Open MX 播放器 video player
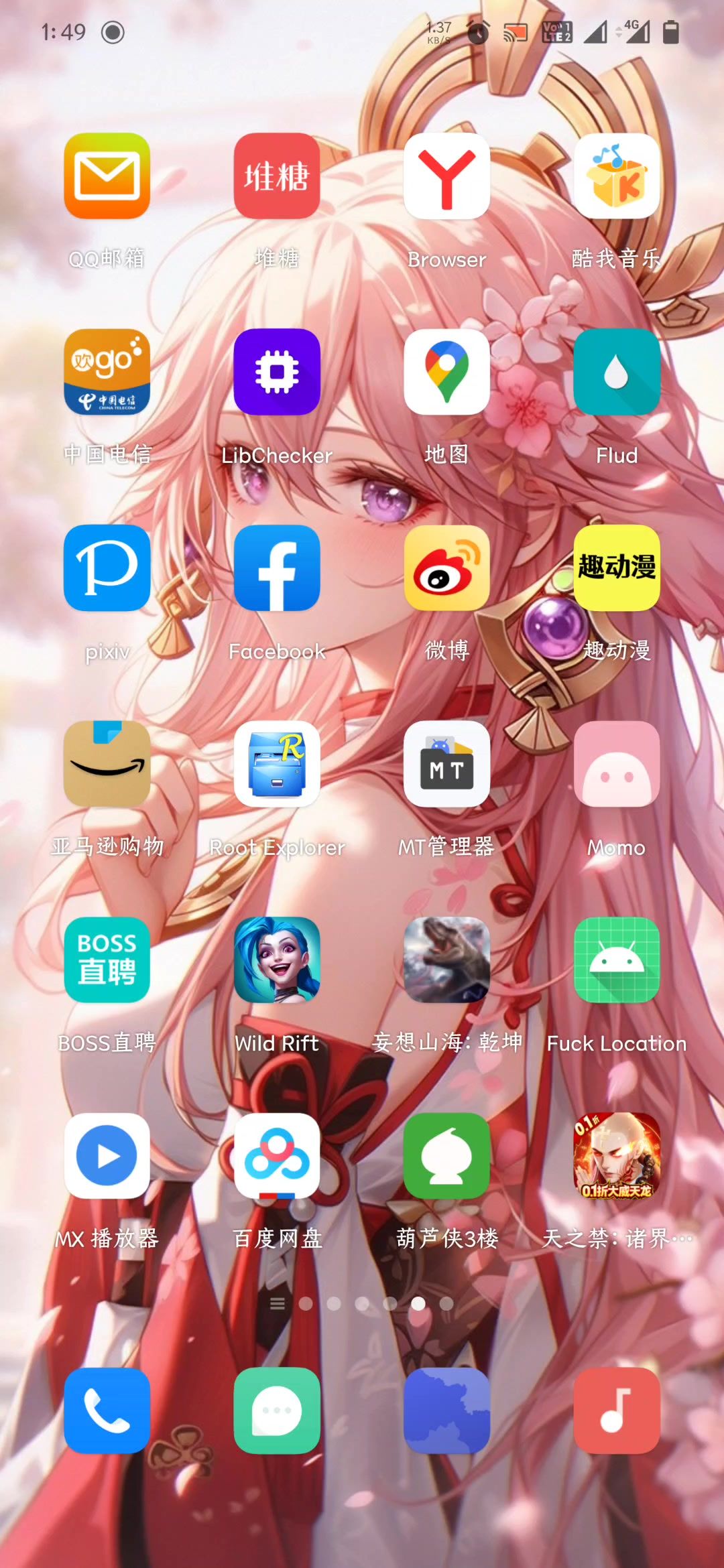 (x=107, y=1156)
